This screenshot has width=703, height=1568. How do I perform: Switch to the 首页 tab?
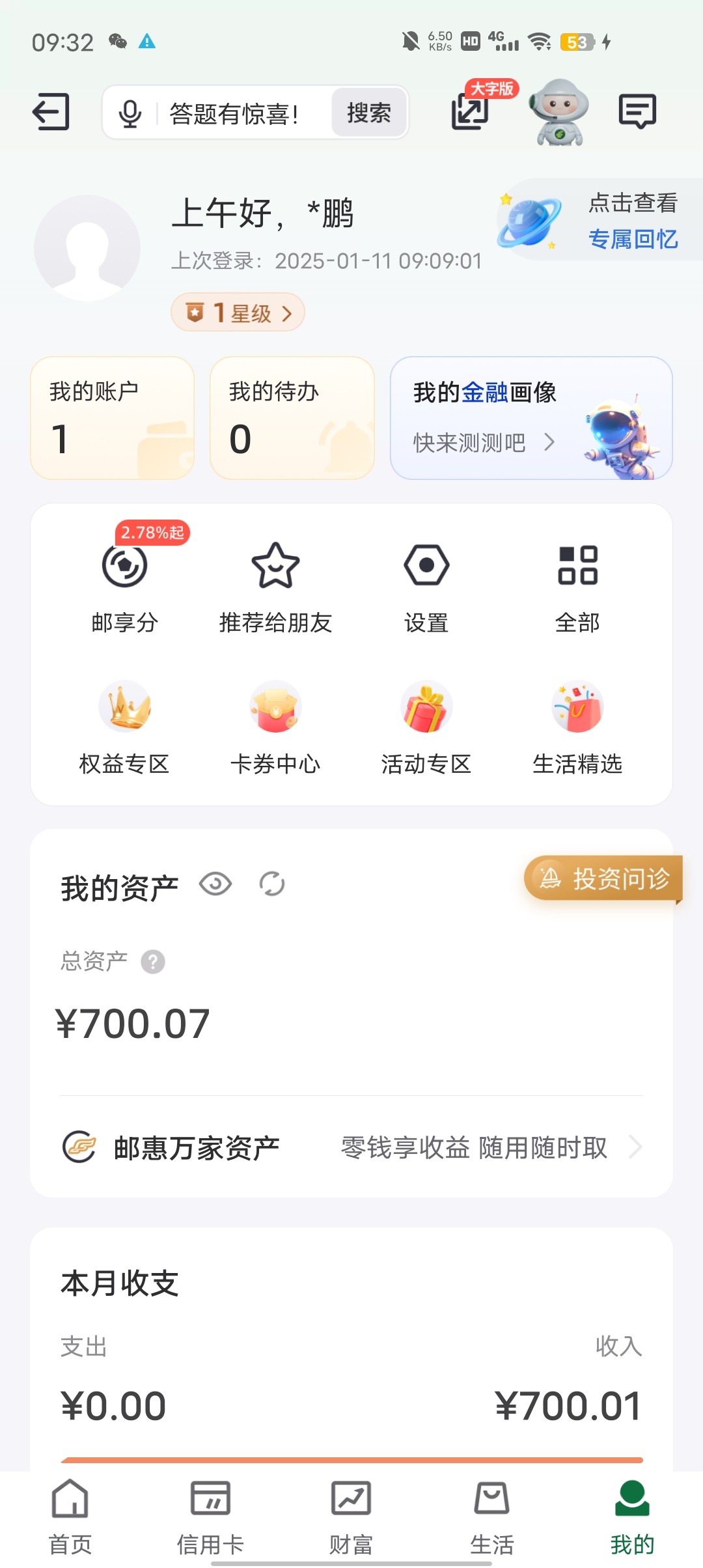click(70, 1516)
